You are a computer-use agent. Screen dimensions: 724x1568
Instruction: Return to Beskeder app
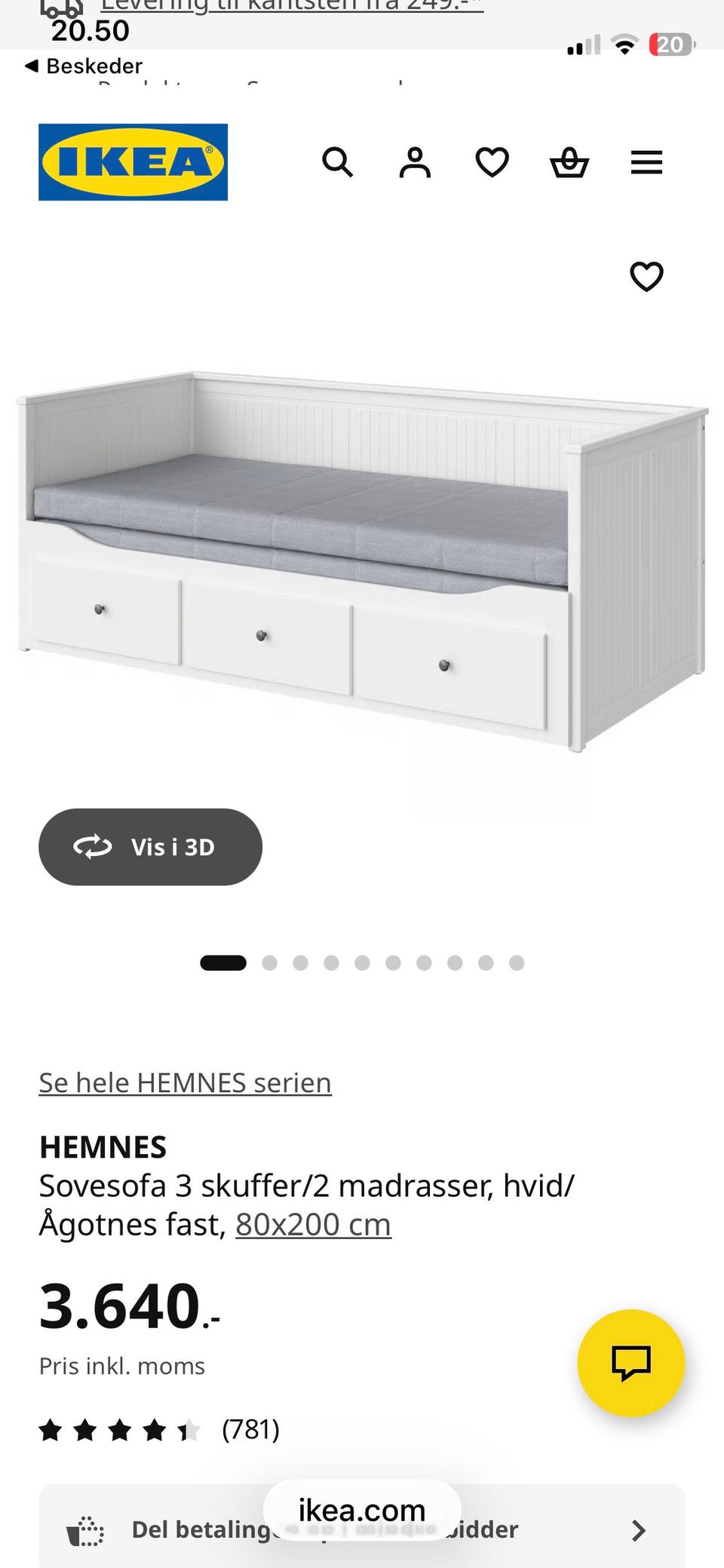tap(83, 66)
